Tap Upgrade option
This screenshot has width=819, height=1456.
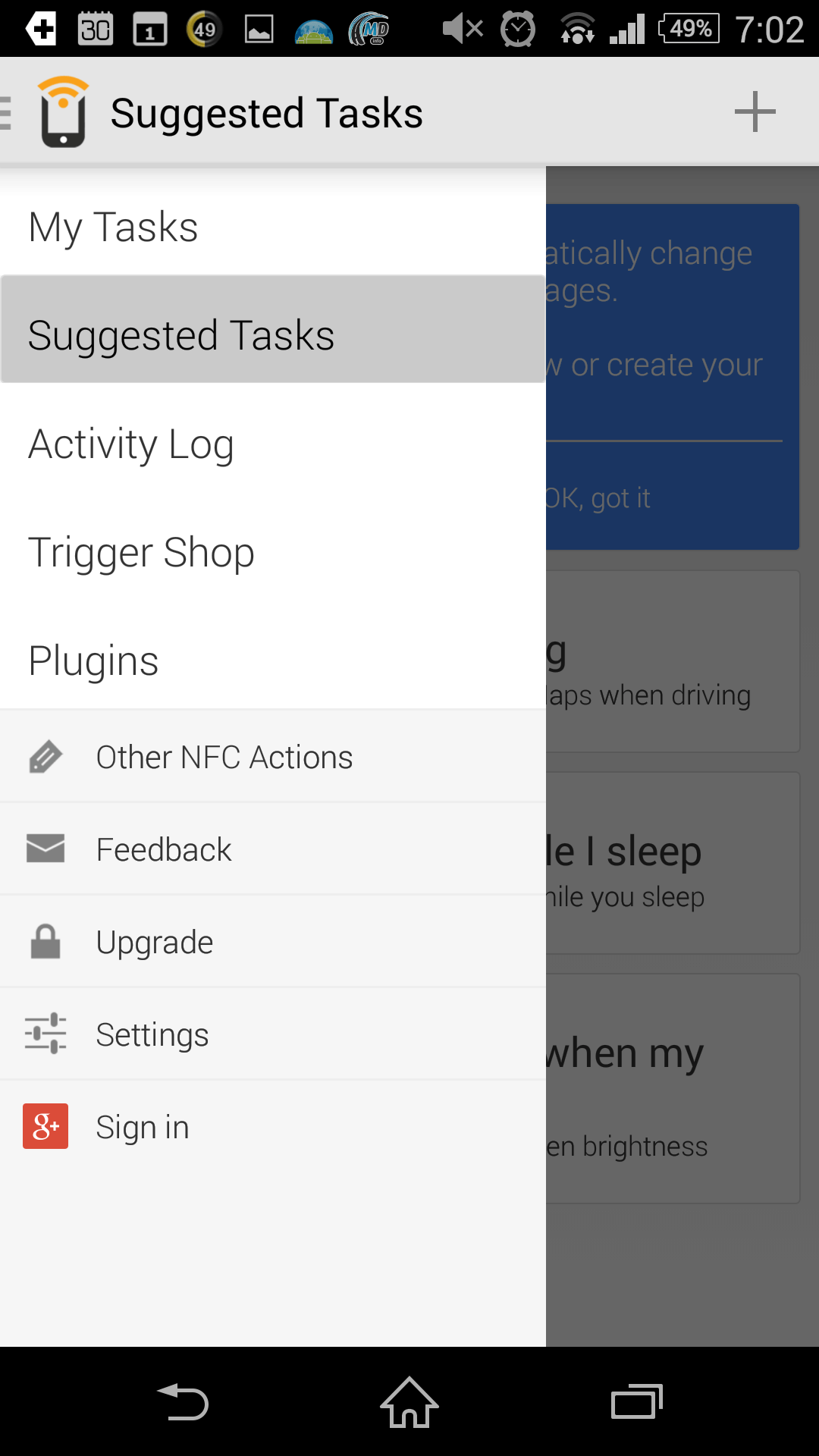click(273, 942)
